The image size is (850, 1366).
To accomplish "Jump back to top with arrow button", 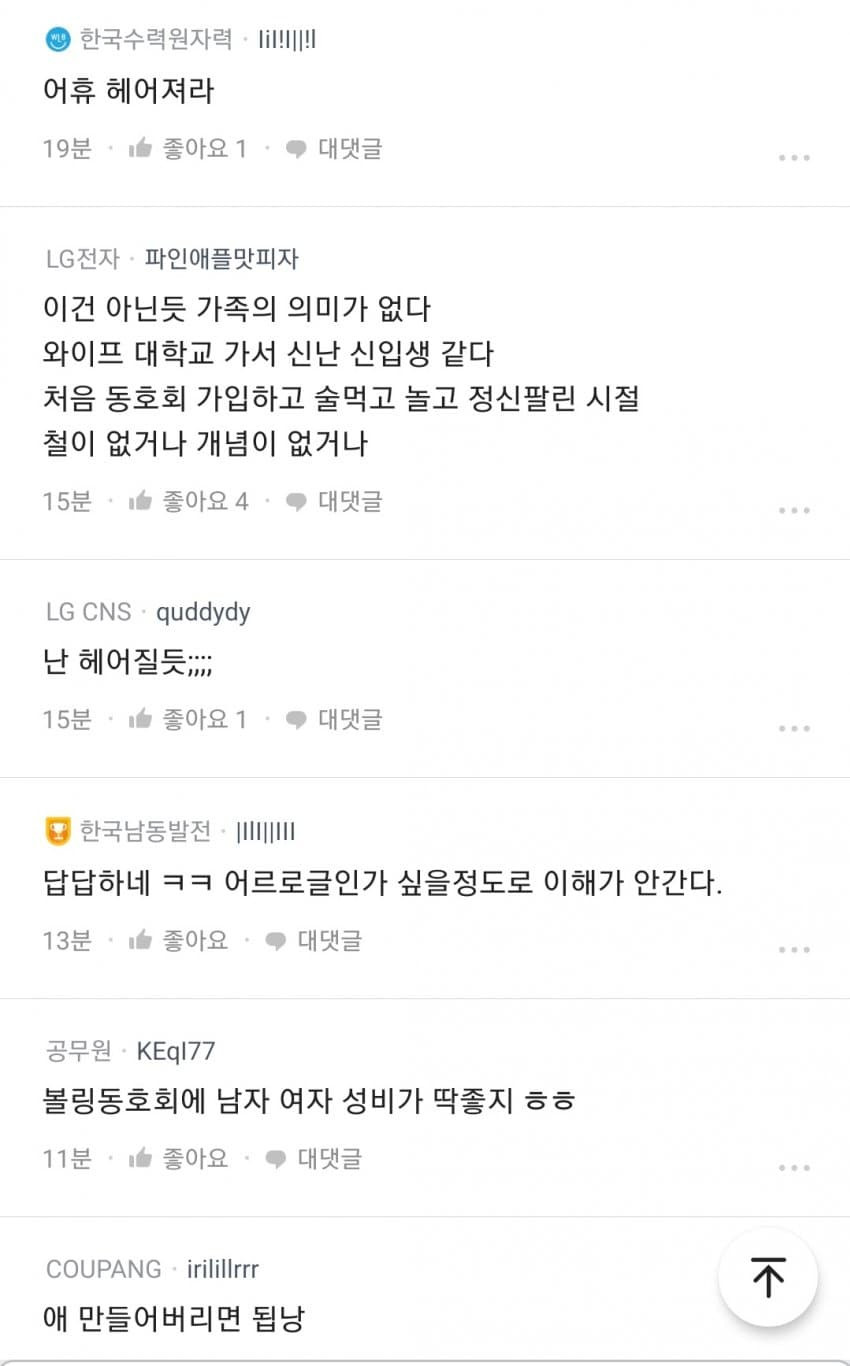I will click(x=768, y=1277).
